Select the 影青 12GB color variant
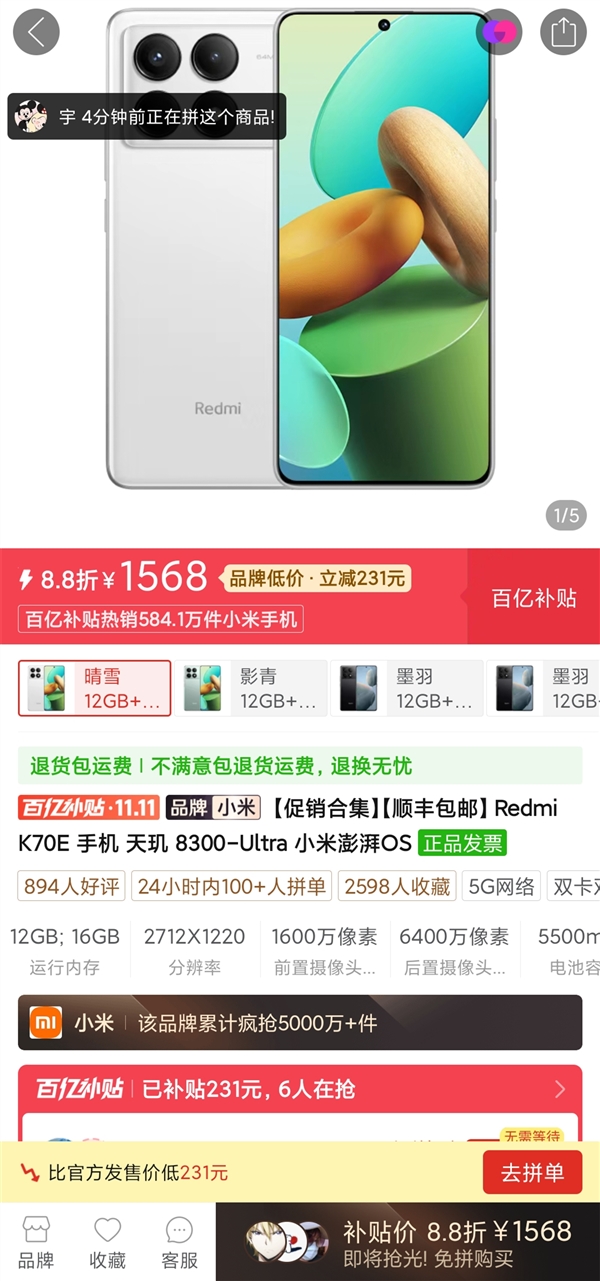This screenshot has width=600, height=1281. click(x=250, y=688)
